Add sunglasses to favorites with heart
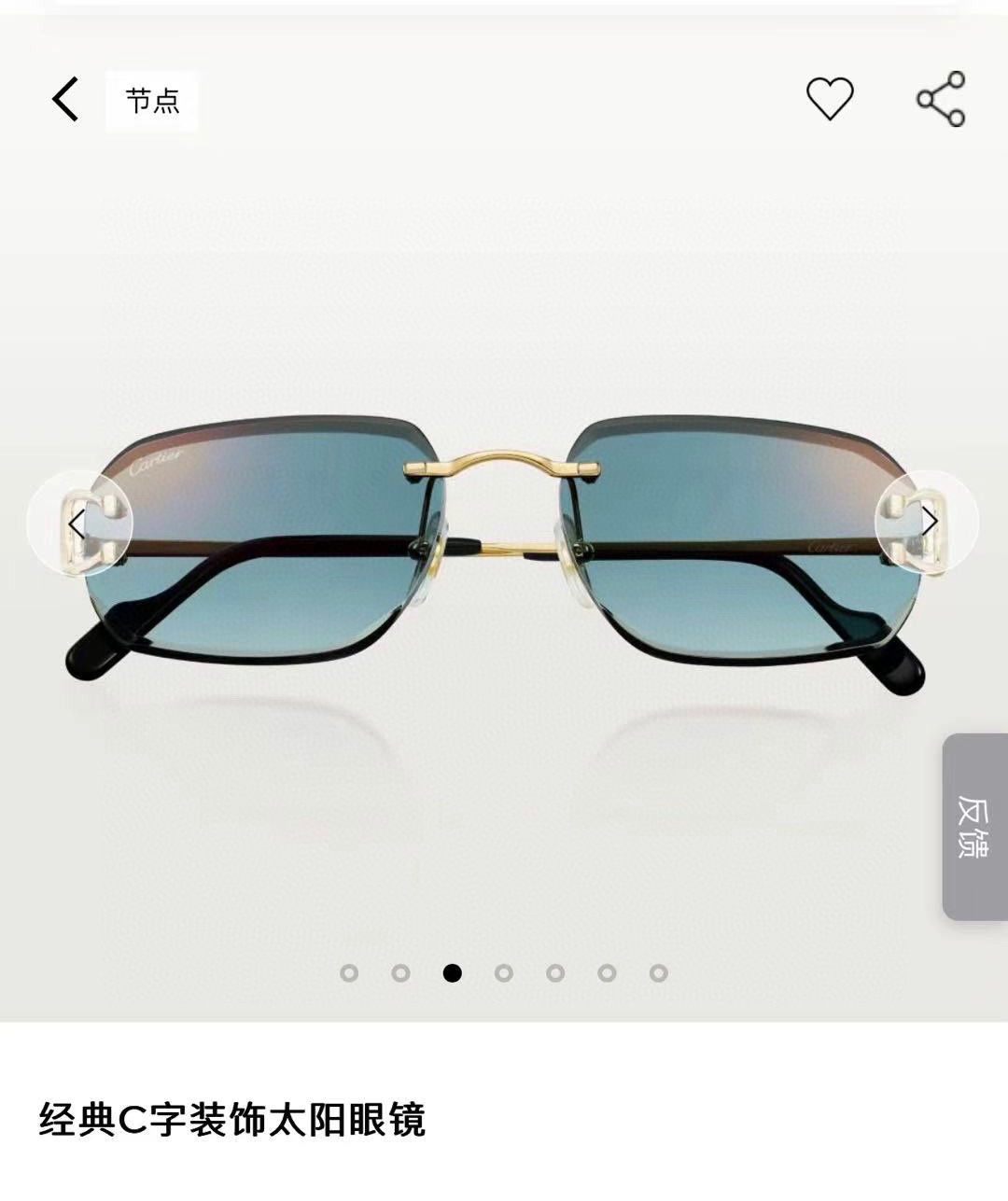 [829, 99]
